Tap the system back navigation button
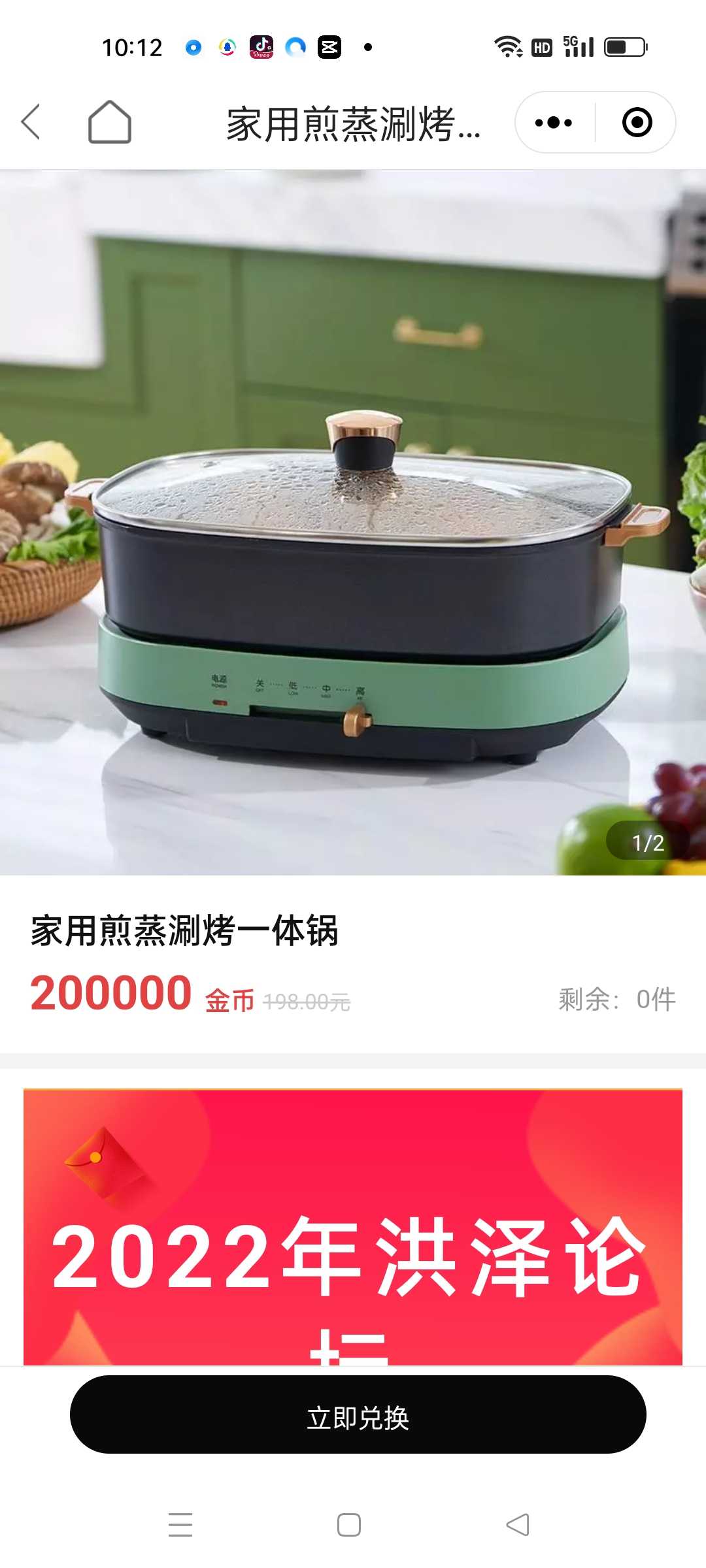Screen dimensions: 706x1568 pyautogui.click(x=518, y=1525)
